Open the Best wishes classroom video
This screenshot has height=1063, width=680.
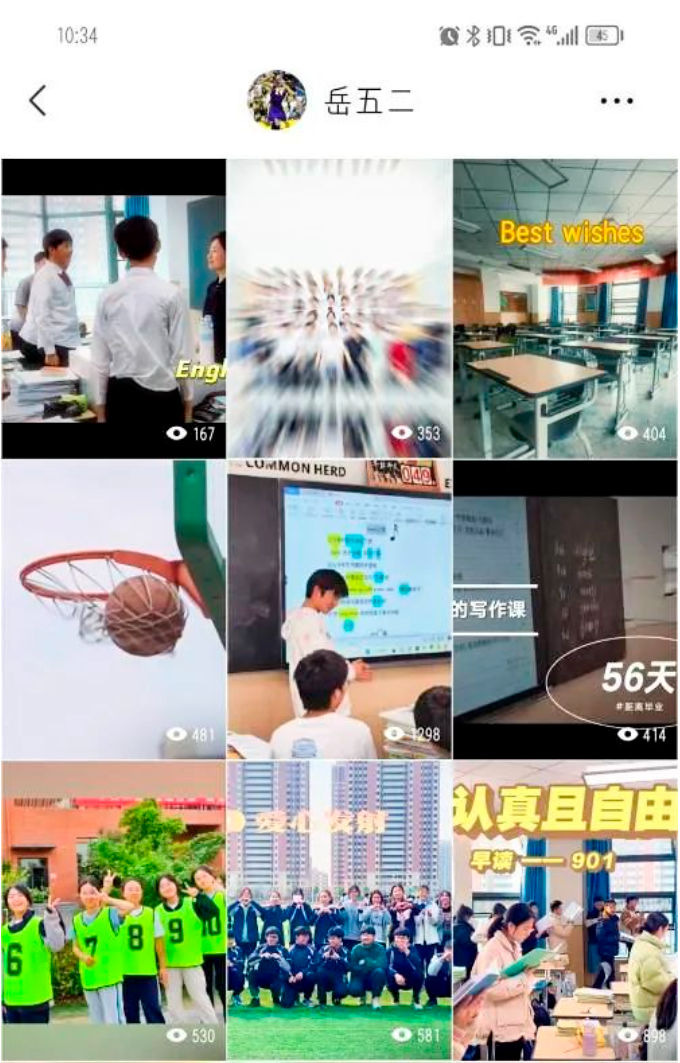pos(565,308)
